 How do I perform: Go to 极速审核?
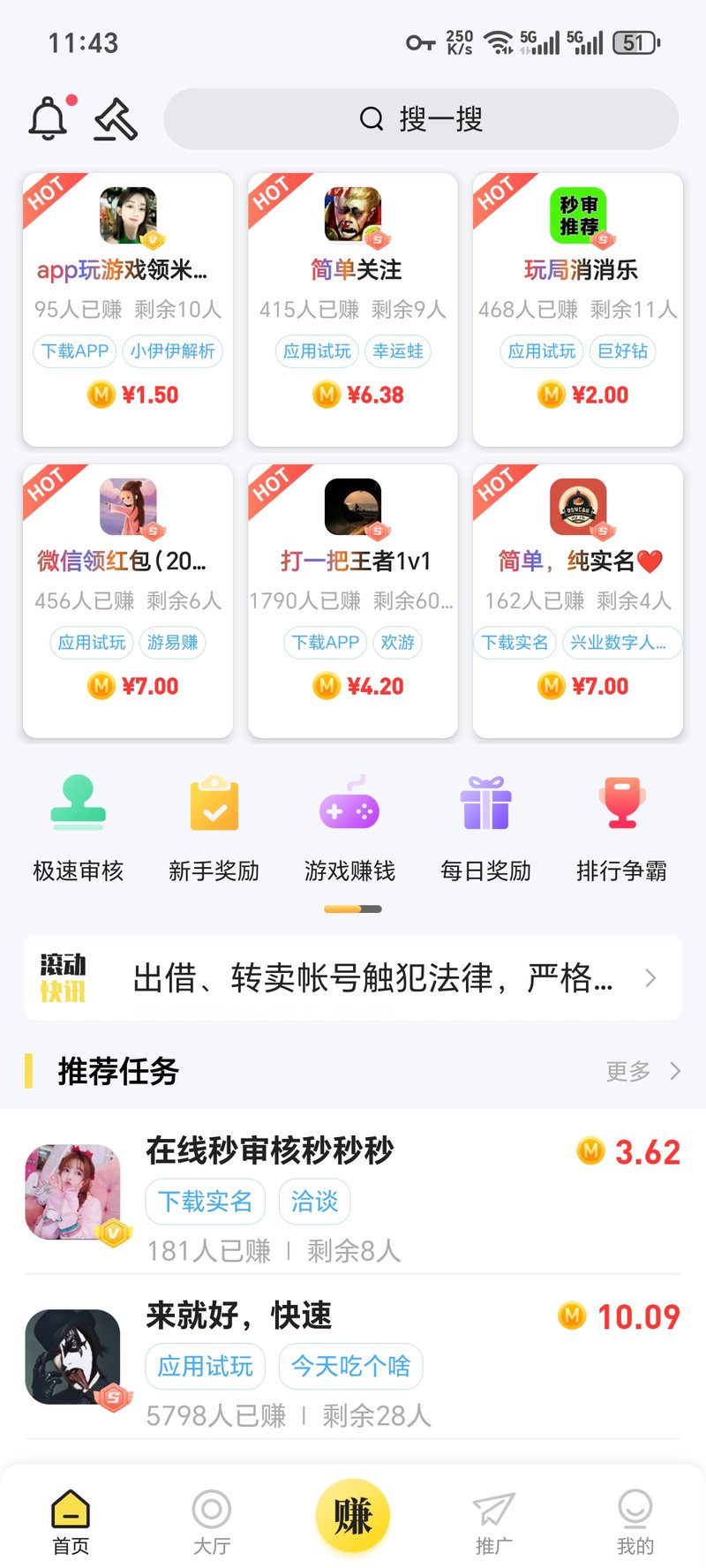pyautogui.click(x=79, y=827)
